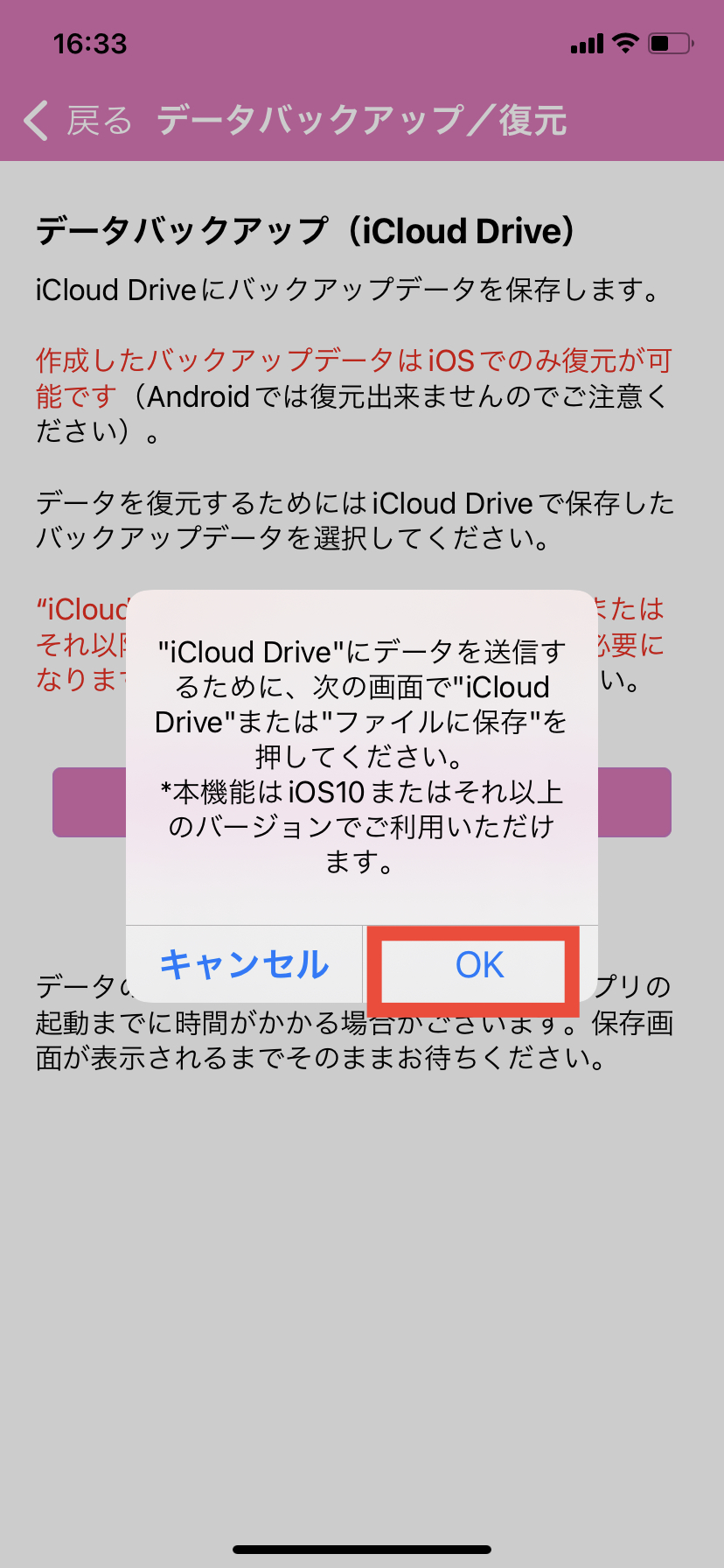Tap キャンセル to dismiss the dialog

tap(244, 964)
